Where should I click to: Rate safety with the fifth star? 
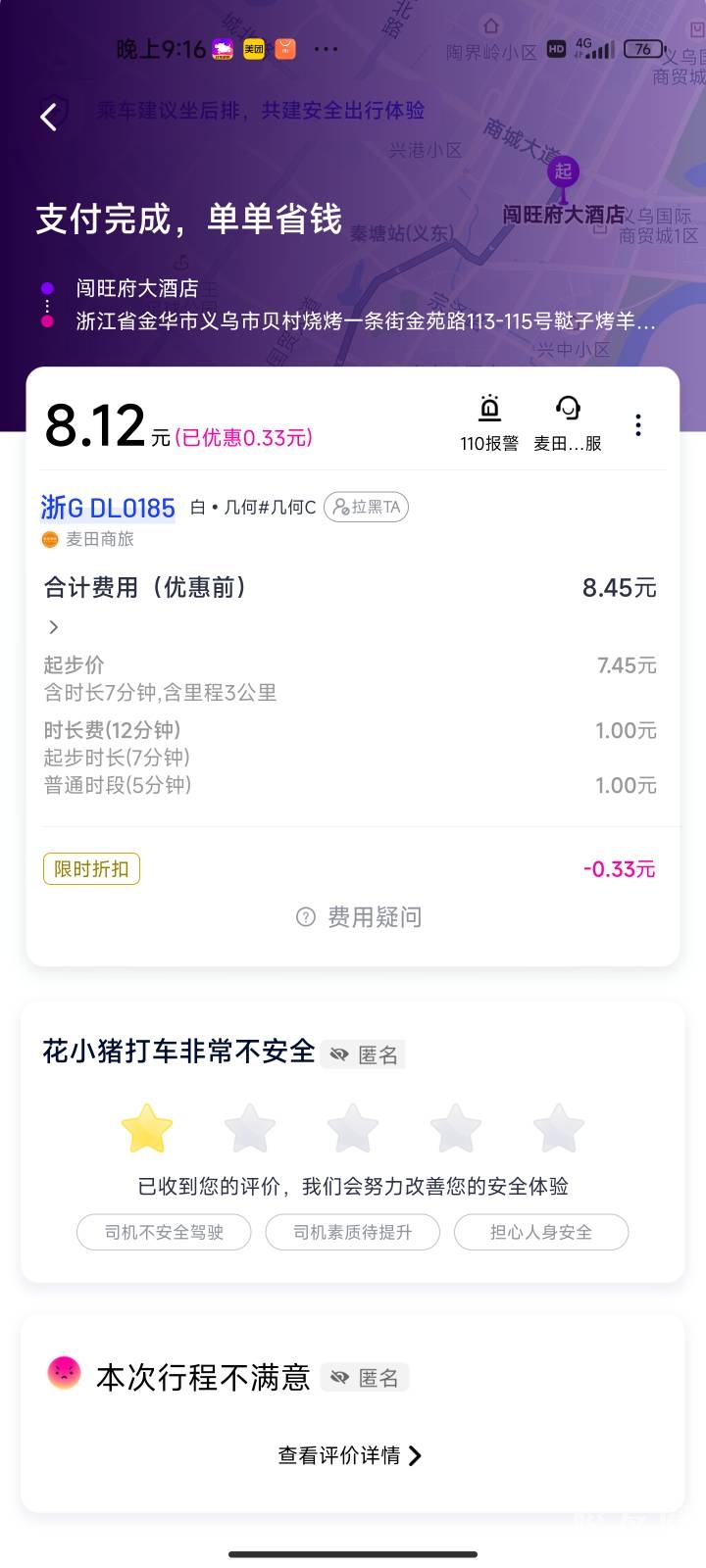(559, 1128)
